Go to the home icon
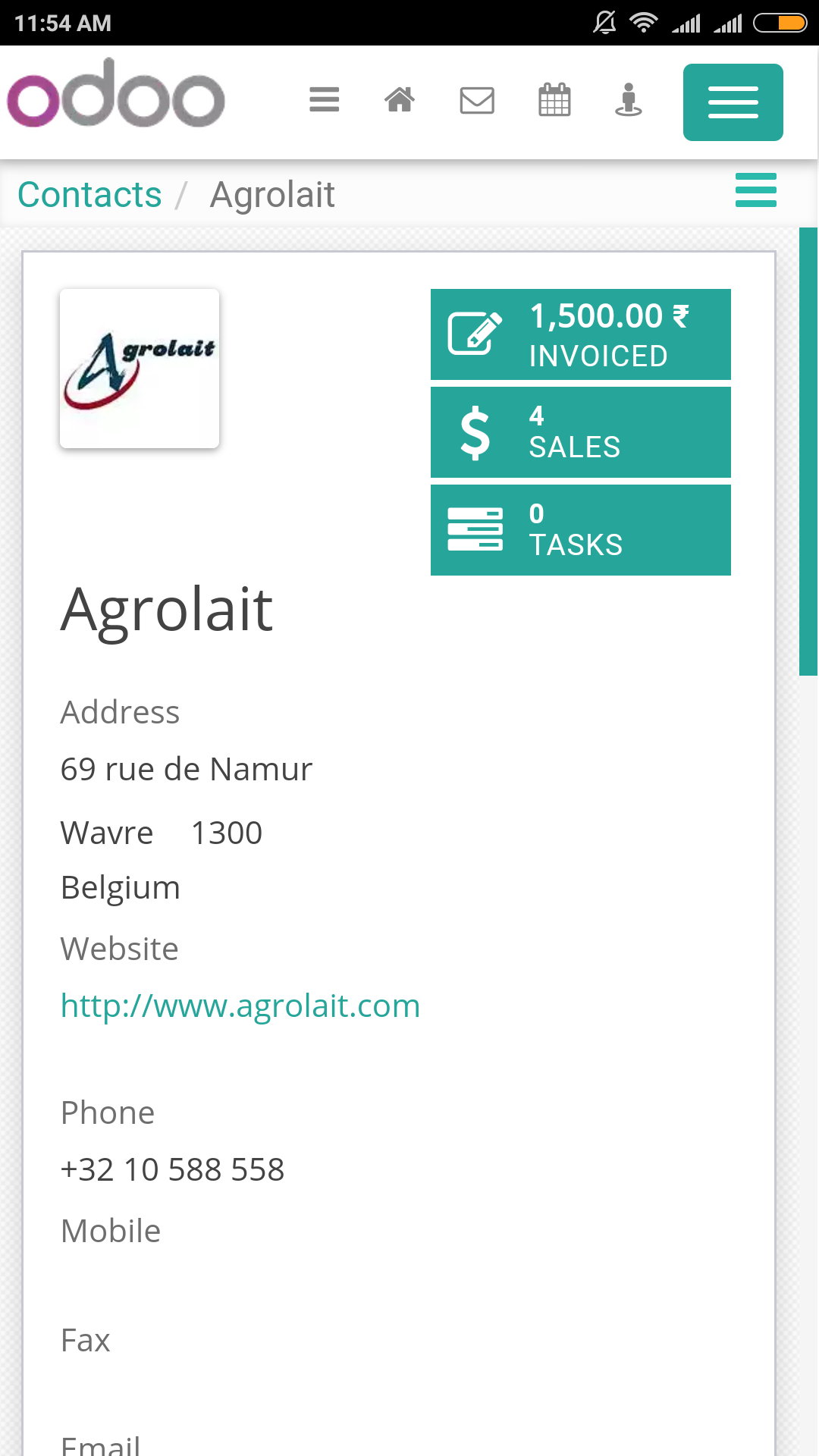Screen dimensions: 819x1456 pyautogui.click(x=400, y=99)
